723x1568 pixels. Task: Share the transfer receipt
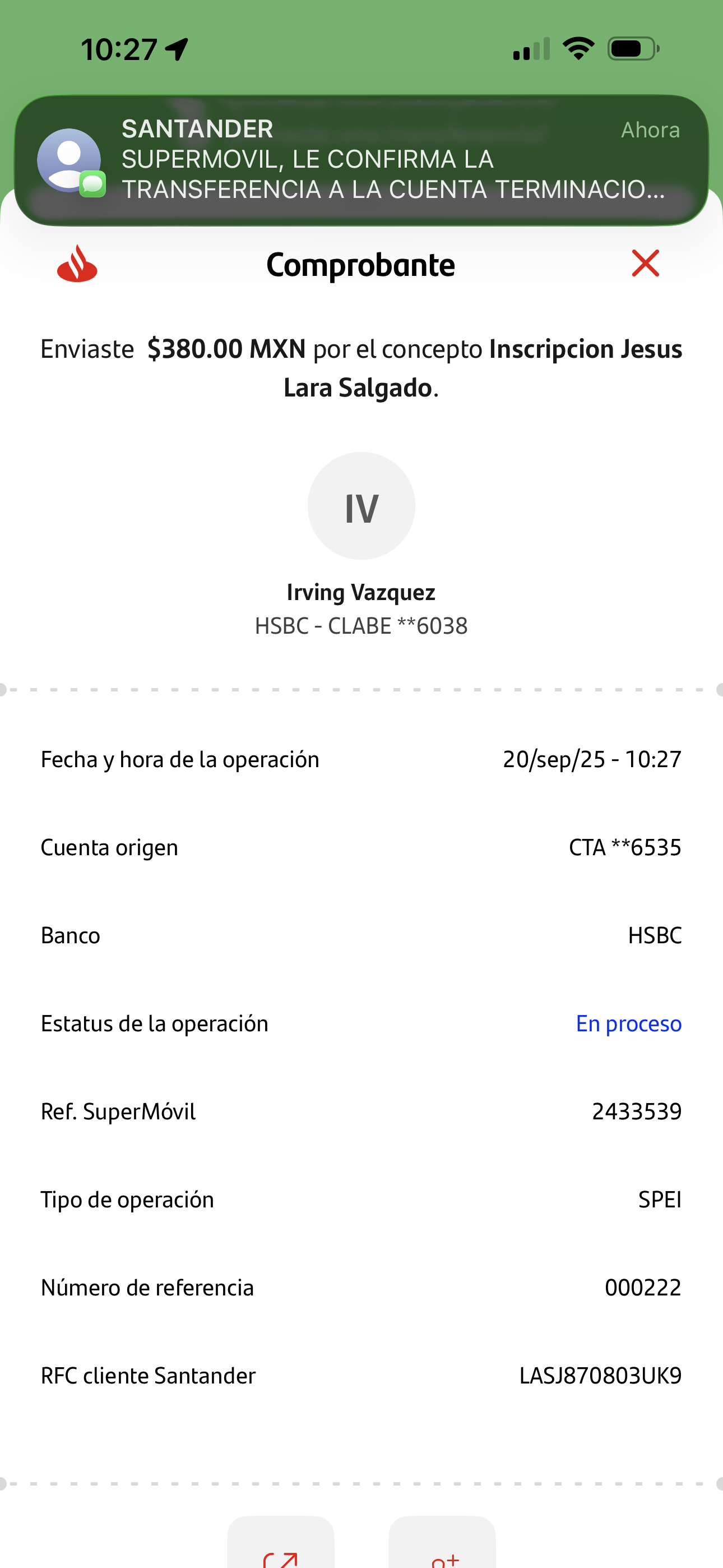click(281, 1547)
